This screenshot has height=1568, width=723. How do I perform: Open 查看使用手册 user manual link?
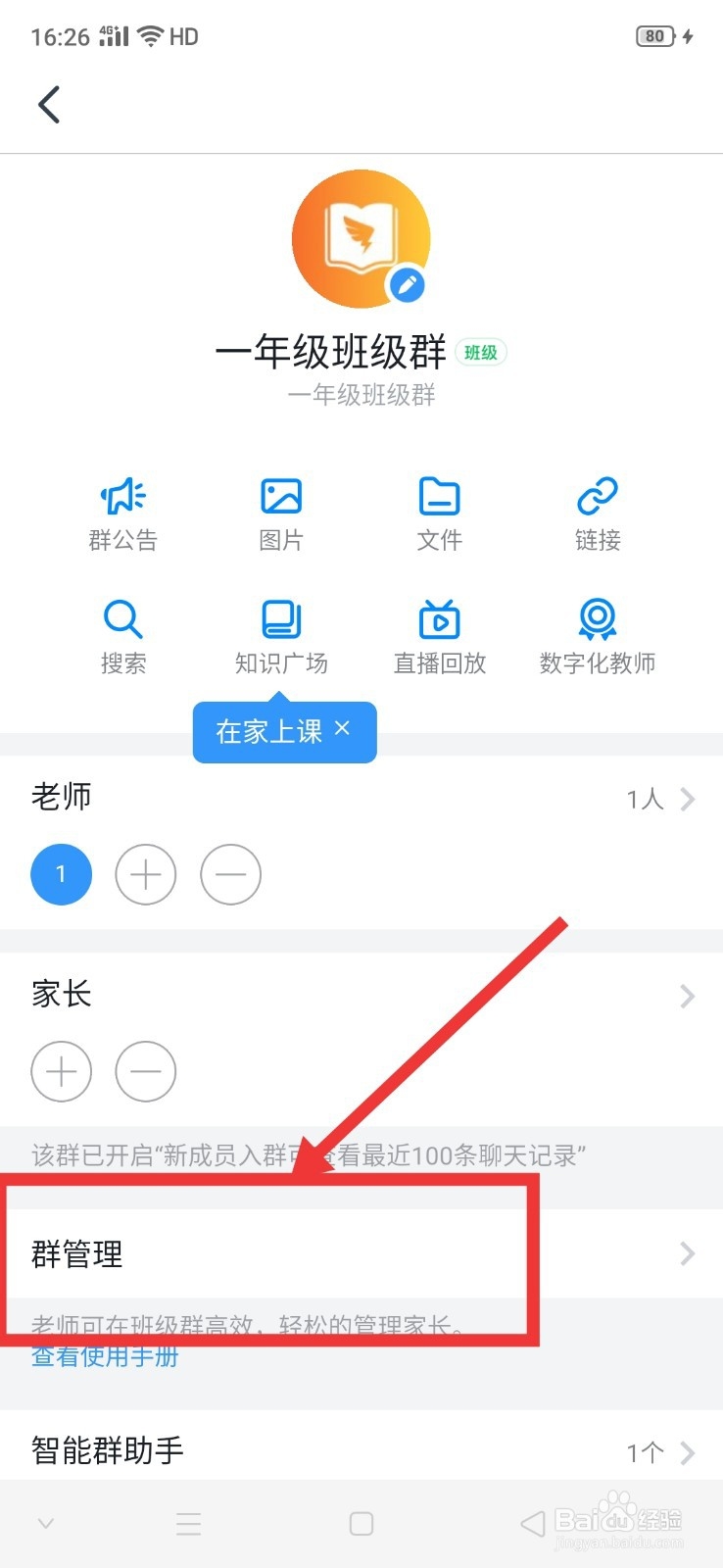104,1357
